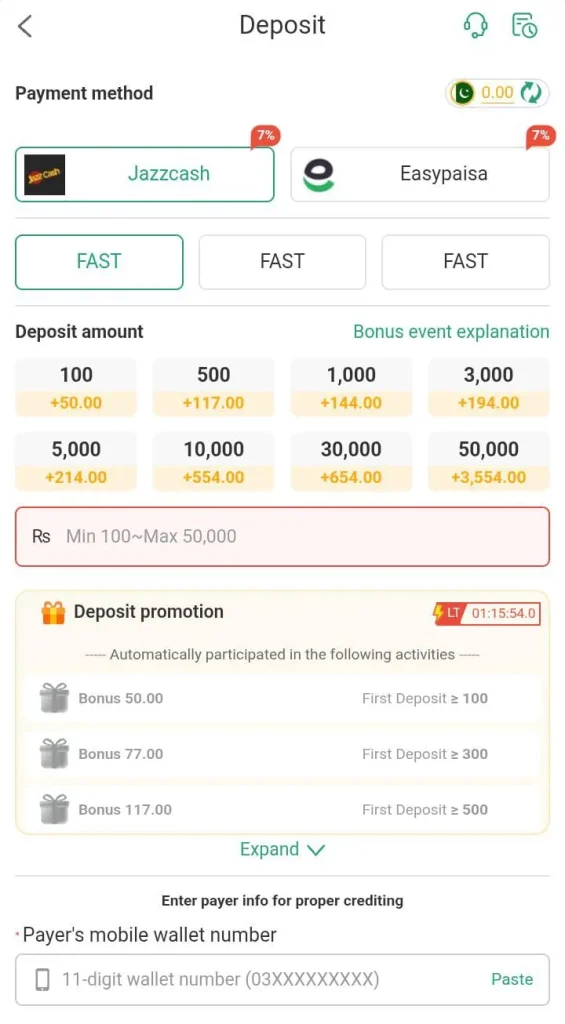Choose the 3,000 deposit amount
The height and width of the screenshot is (1024, 565).
(x=489, y=387)
